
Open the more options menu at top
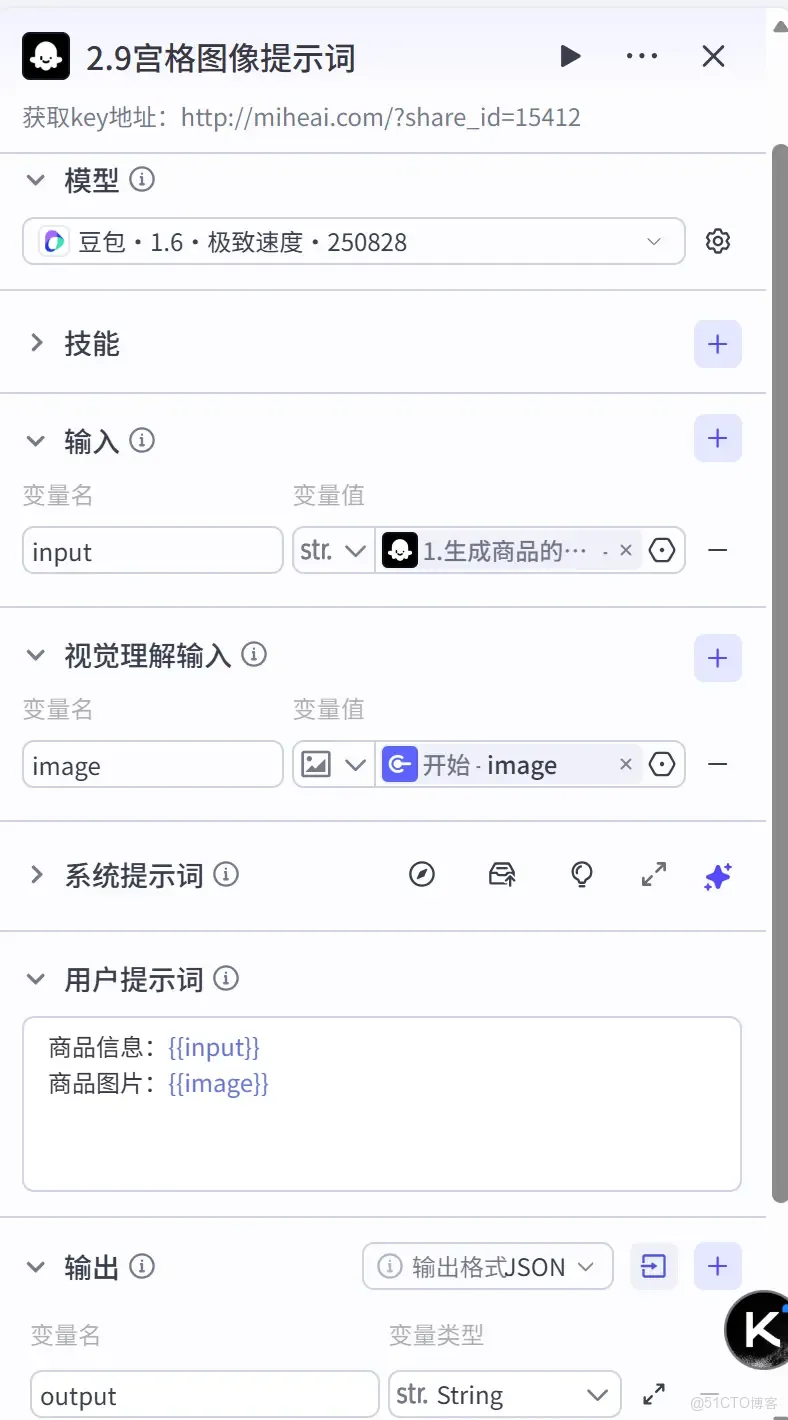(x=642, y=56)
